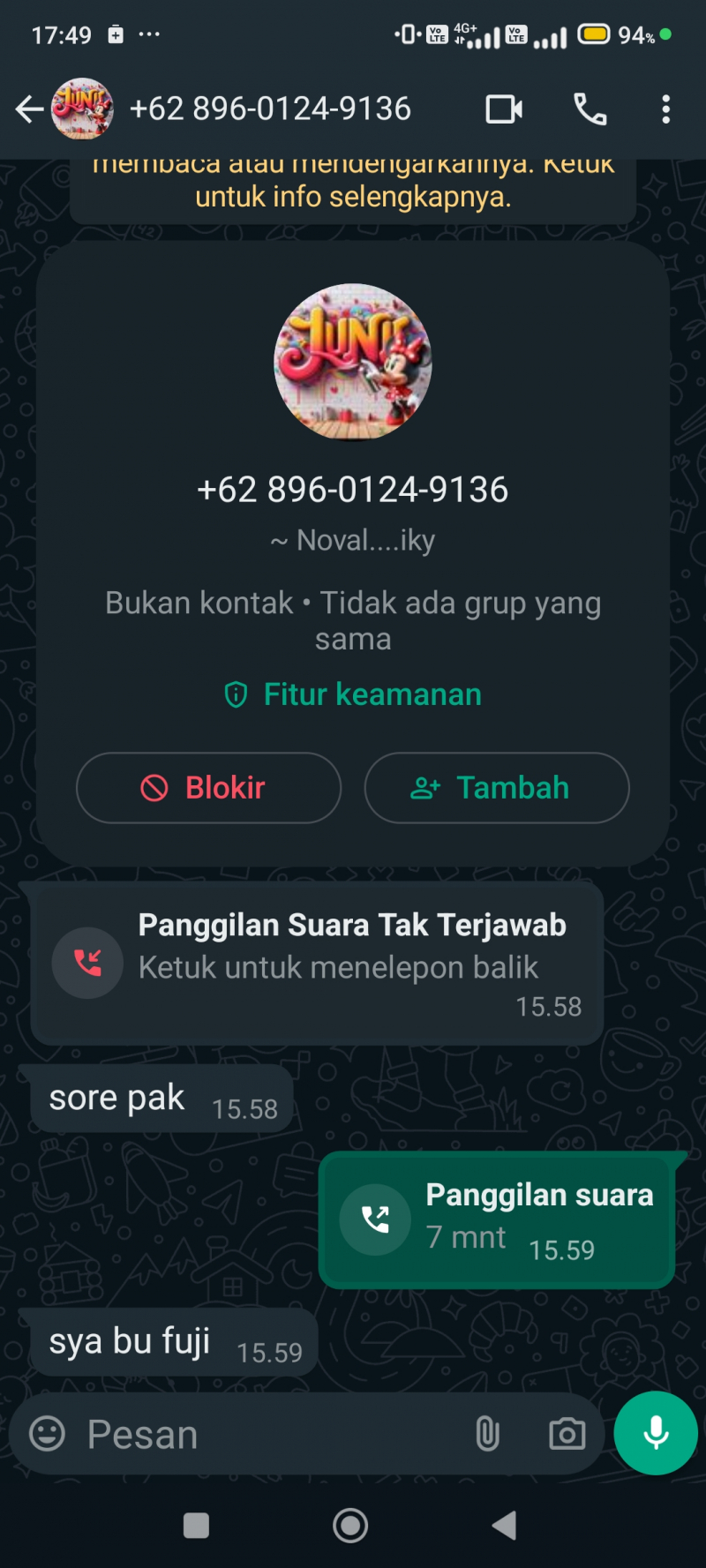Viewport: 706px width, 1568px height.
Task: Call back from Panggilan Suara Tak Terjawab
Action: coord(316,963)
